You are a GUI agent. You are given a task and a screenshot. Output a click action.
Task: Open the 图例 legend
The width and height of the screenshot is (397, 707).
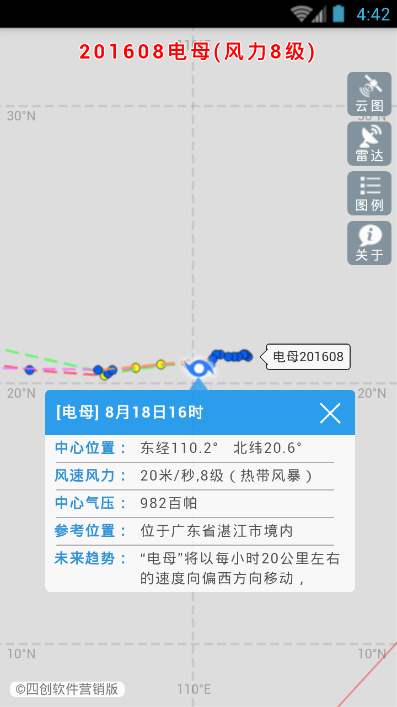point(369,193)
